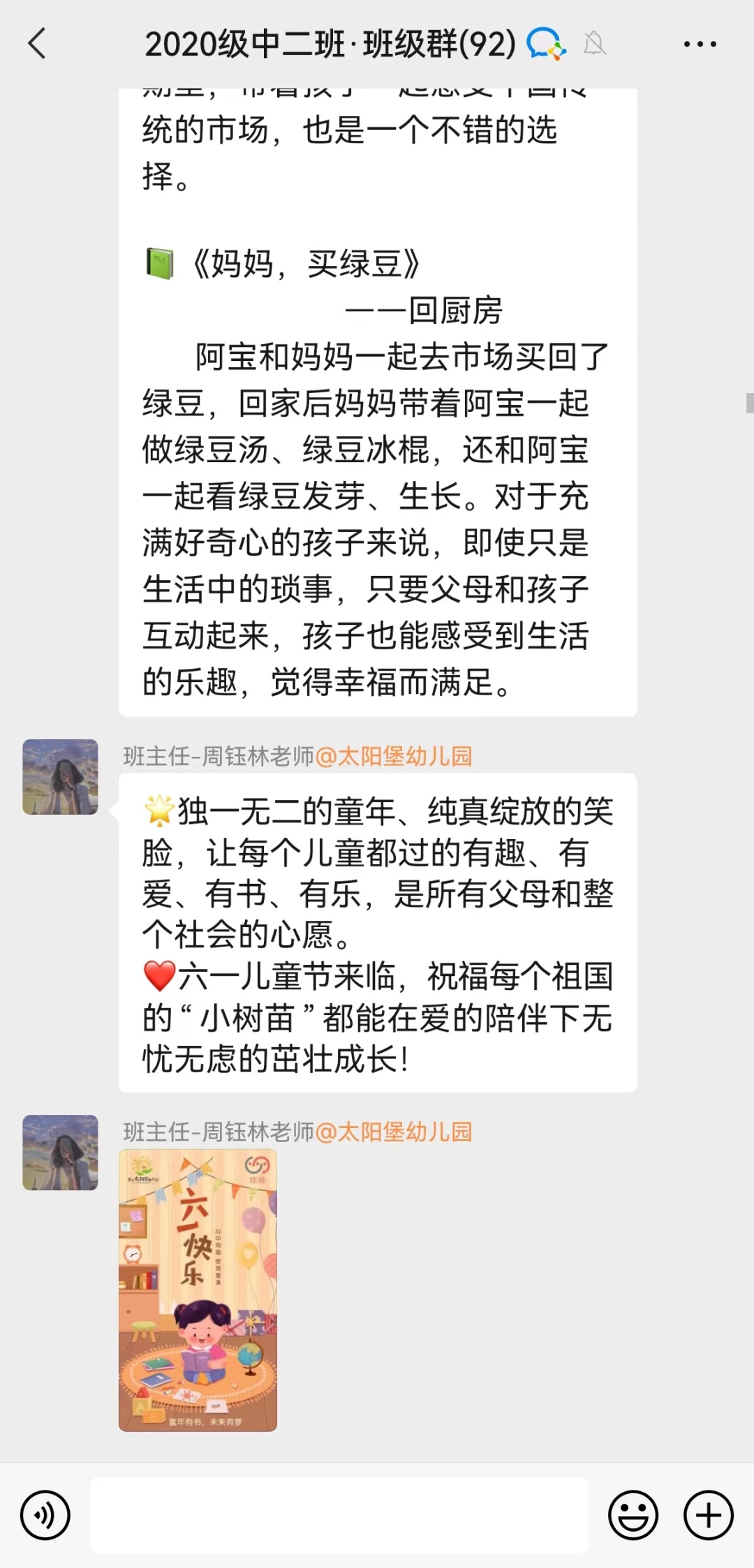Switch to voice message input
This screenshot has width=754, height=1568.
45,1516
